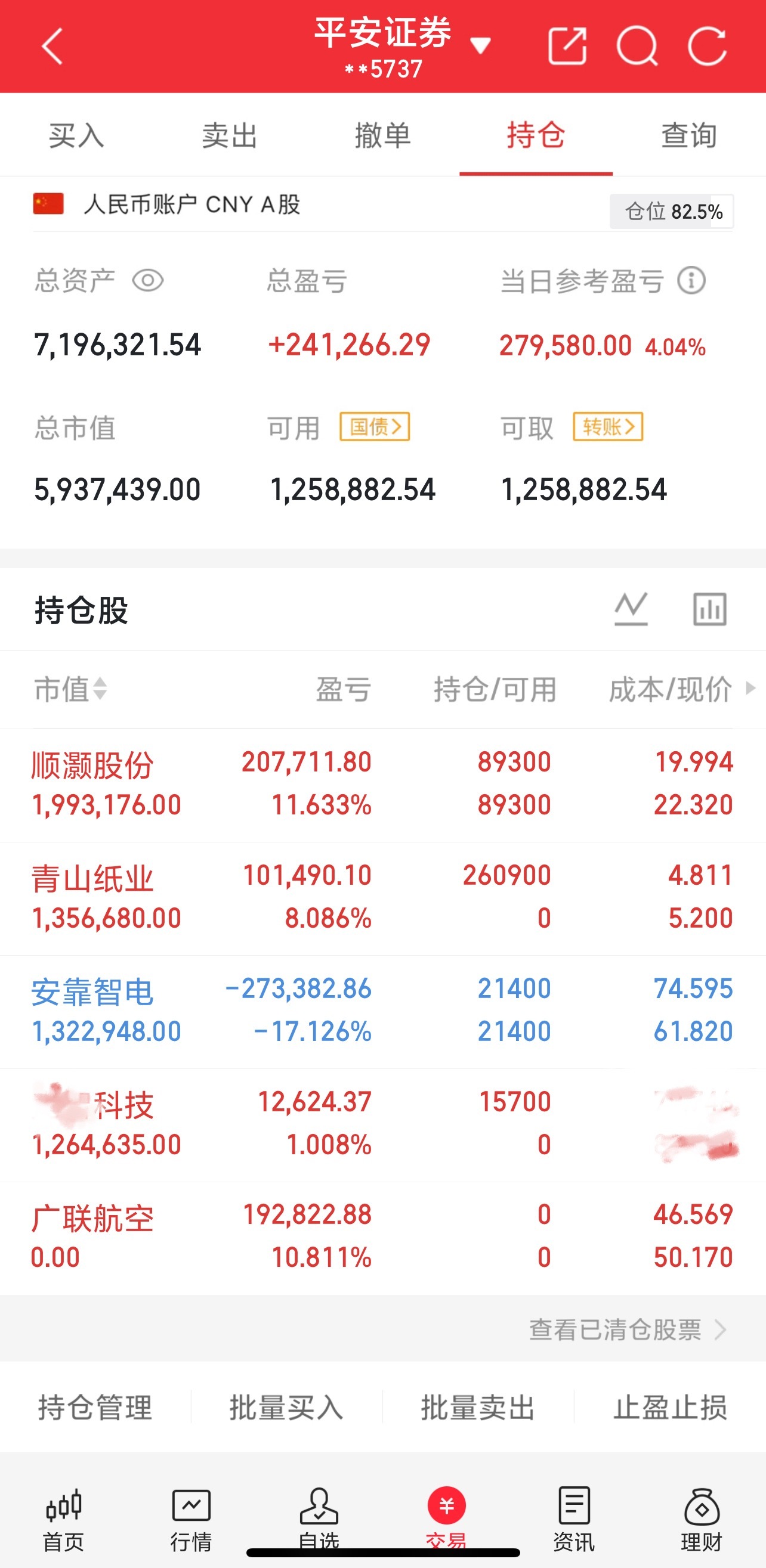Tap the search icon in the header
Image resolution: width=766 pixels, height=1568 pixels.
tap(637, 46)
